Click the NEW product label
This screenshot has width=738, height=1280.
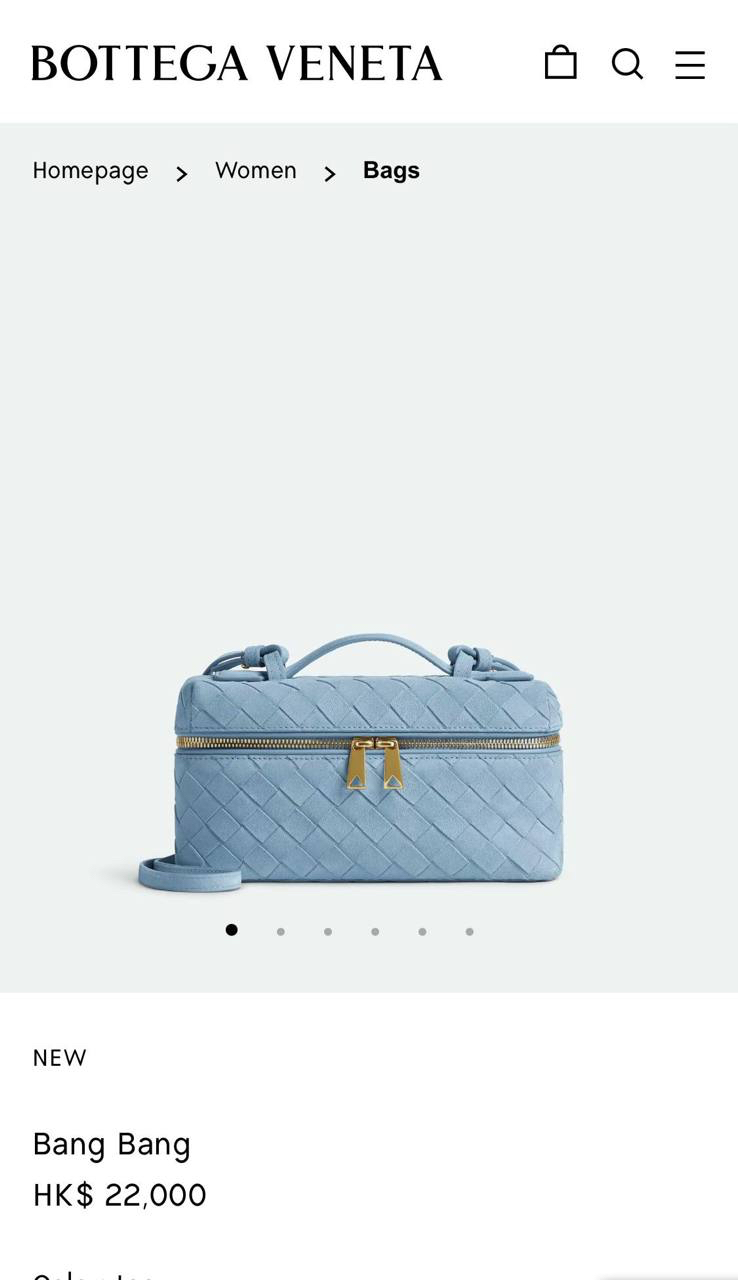[x=59, y=1057]
